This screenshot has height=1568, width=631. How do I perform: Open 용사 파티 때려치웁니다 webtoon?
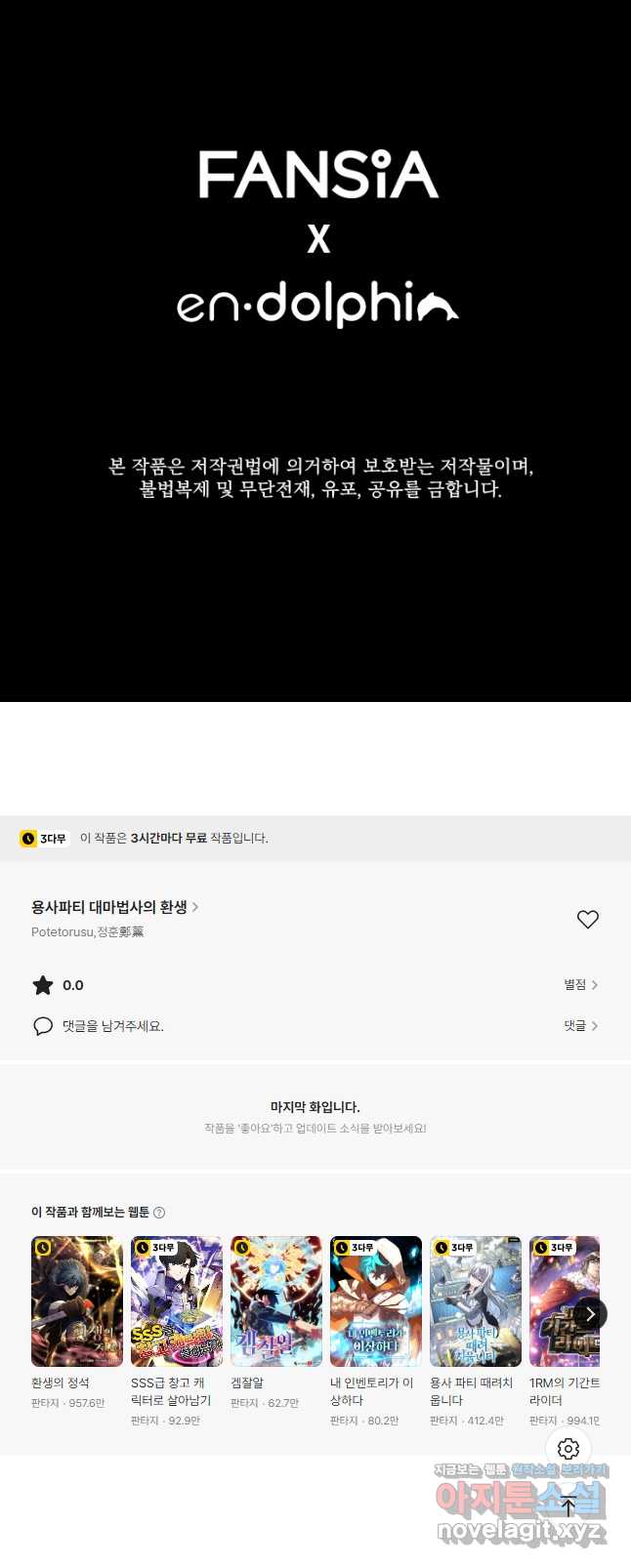pos(476,1301)
